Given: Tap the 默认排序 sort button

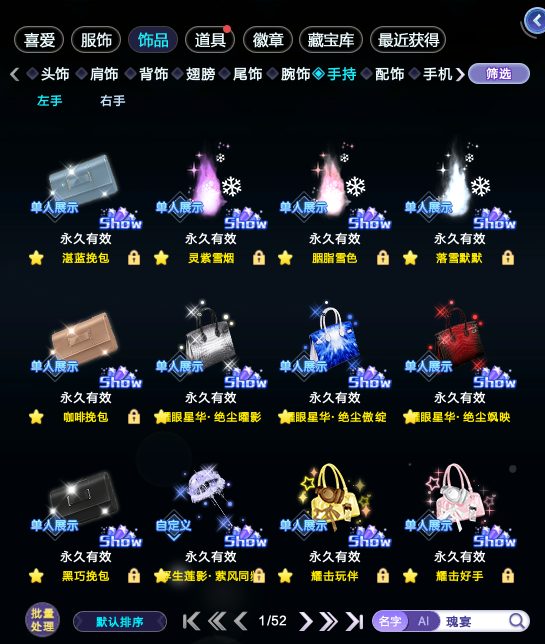Looking at the screenshot, I should (x=120, y=621).
